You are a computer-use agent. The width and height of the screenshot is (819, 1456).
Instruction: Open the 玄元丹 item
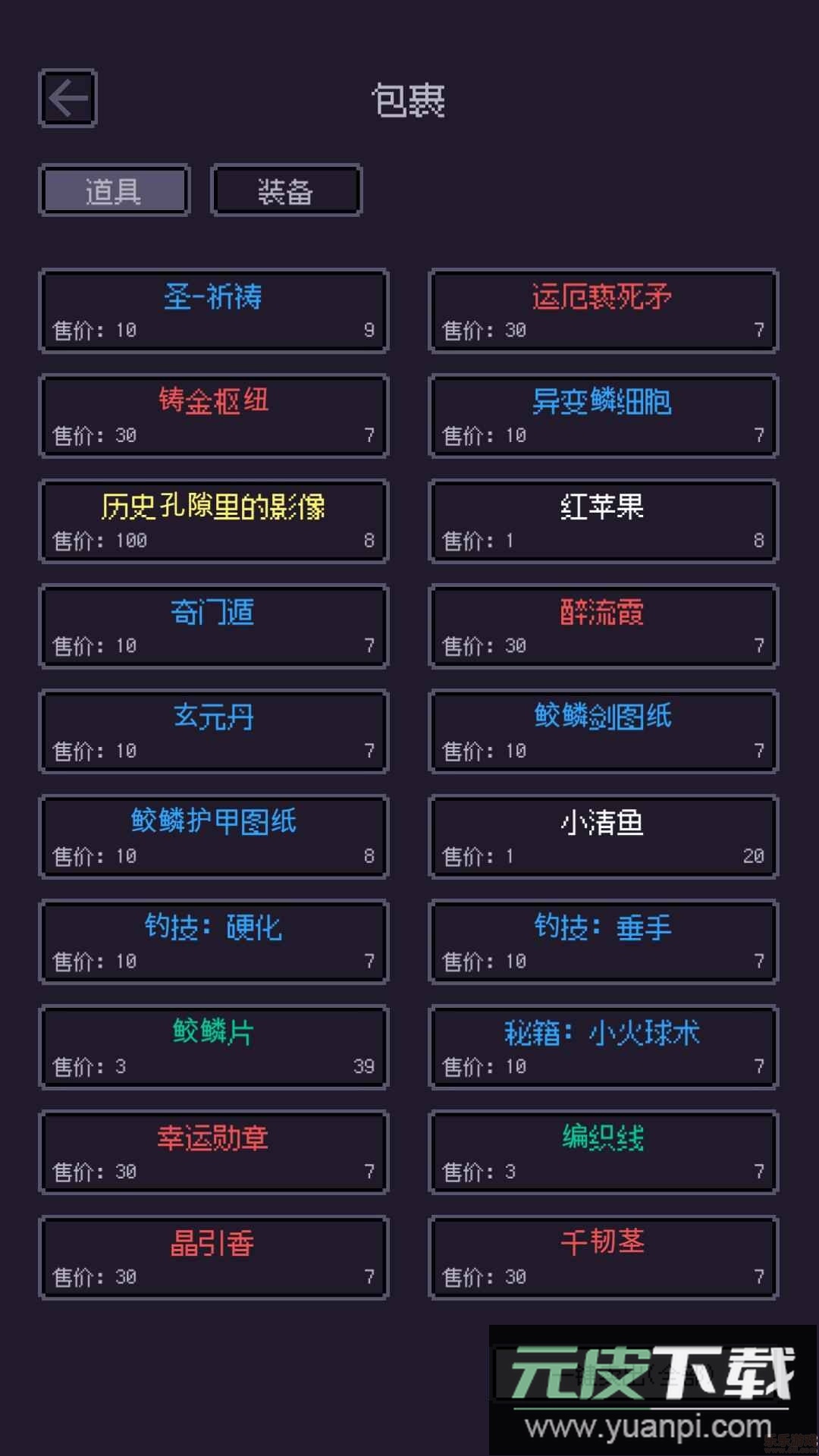point(213,732)
